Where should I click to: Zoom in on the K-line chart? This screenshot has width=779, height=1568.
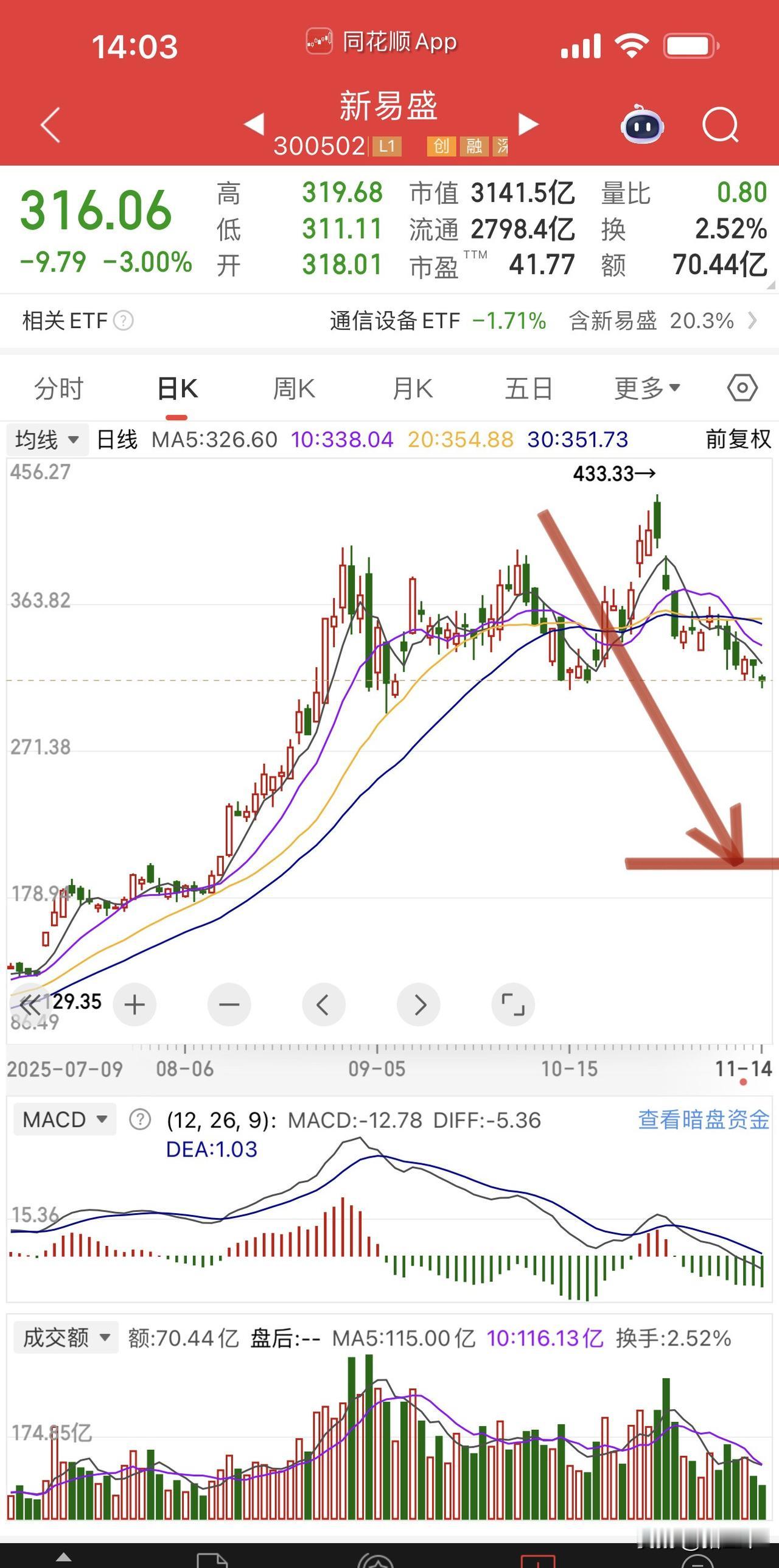134,1005
